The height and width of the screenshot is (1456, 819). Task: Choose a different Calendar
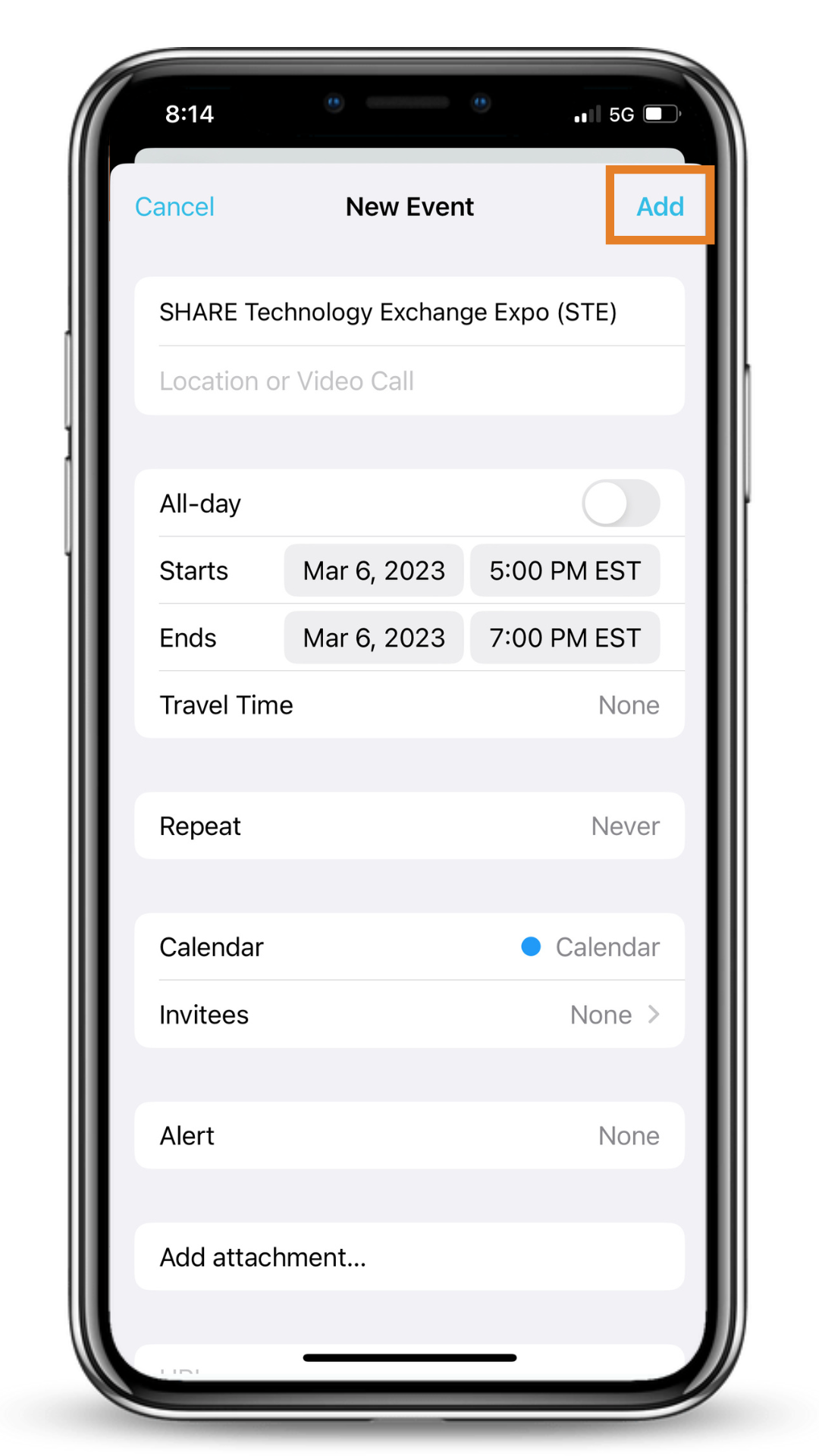(x=409, y=947)
